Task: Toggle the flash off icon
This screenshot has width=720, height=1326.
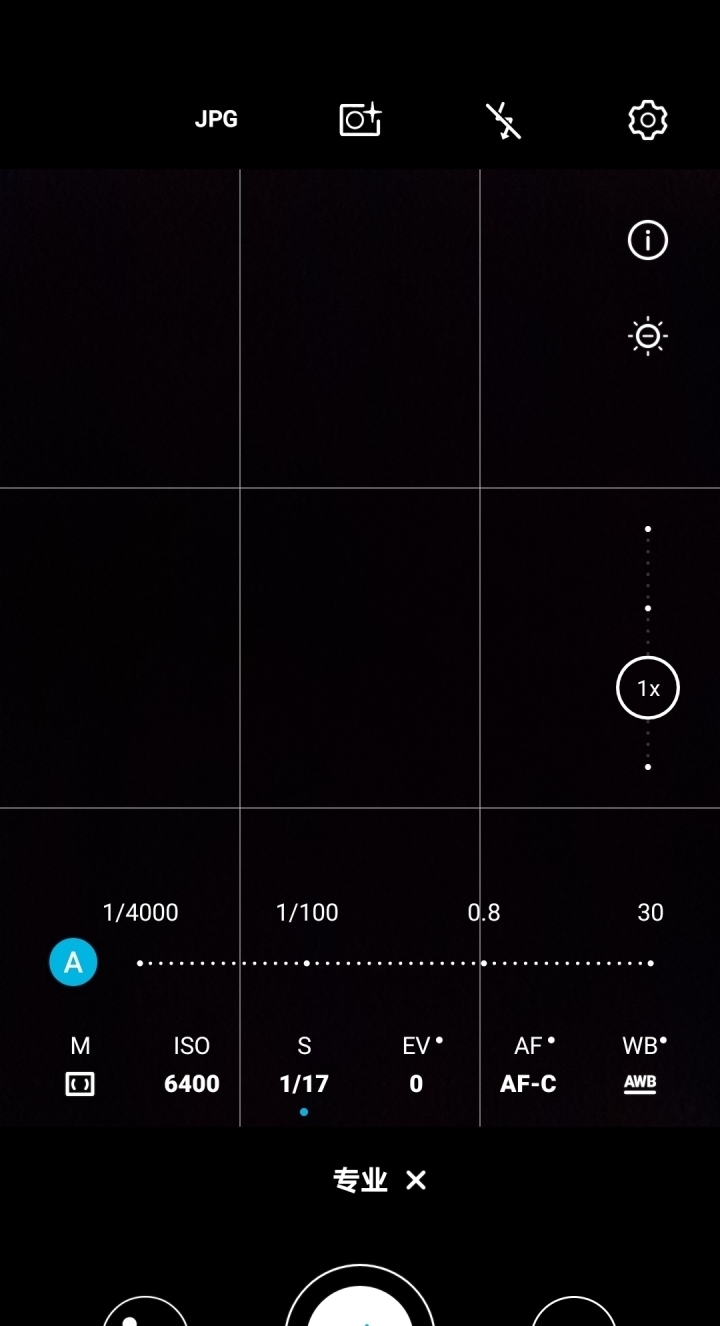Action: pos(503,119)
